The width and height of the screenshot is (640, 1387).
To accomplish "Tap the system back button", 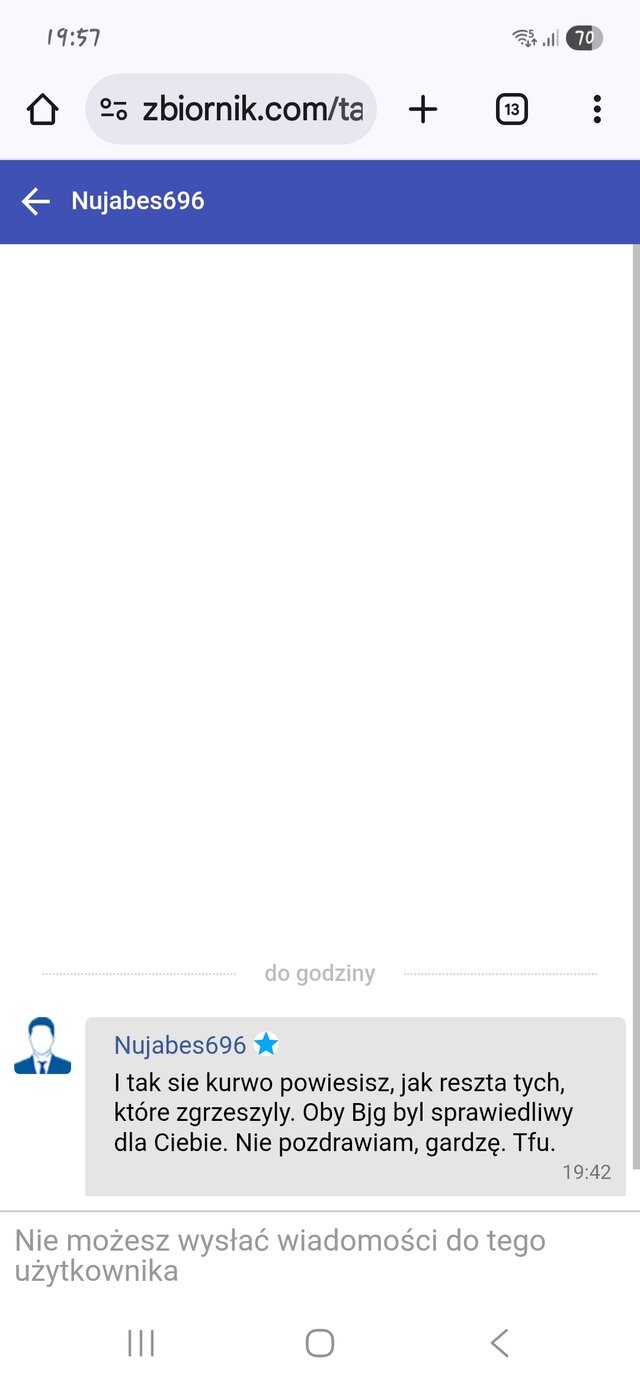I will 499,1342.
